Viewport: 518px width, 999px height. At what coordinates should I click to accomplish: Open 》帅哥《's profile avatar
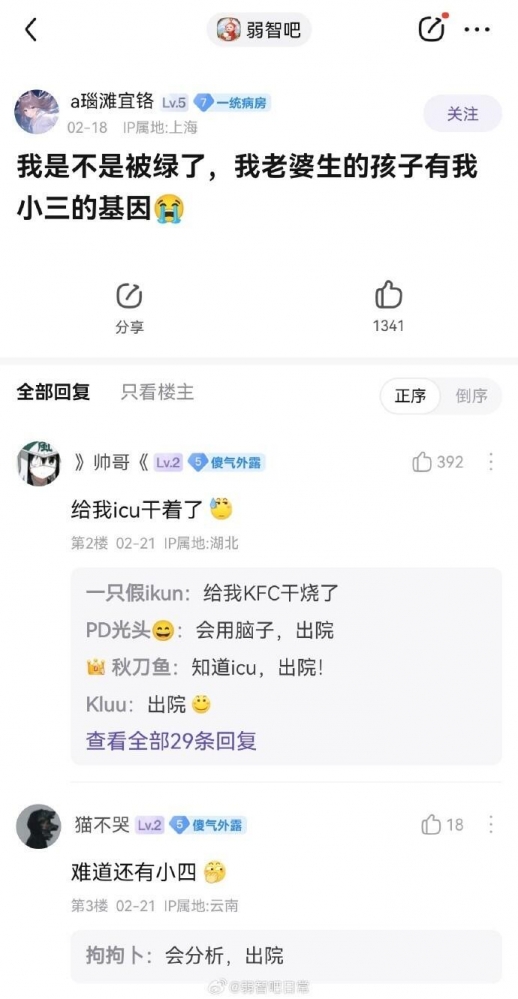click(38, 463)
